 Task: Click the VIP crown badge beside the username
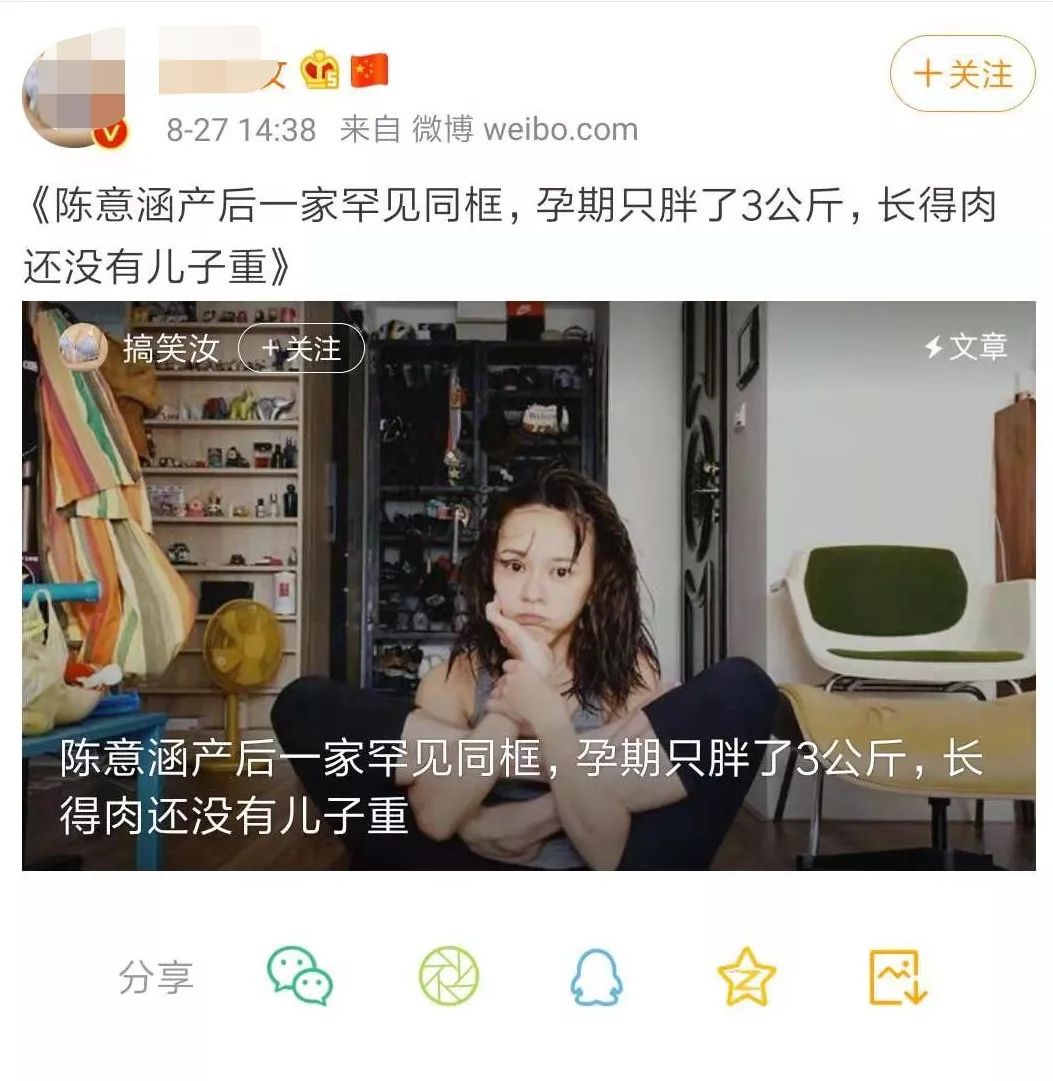[318, 70]
